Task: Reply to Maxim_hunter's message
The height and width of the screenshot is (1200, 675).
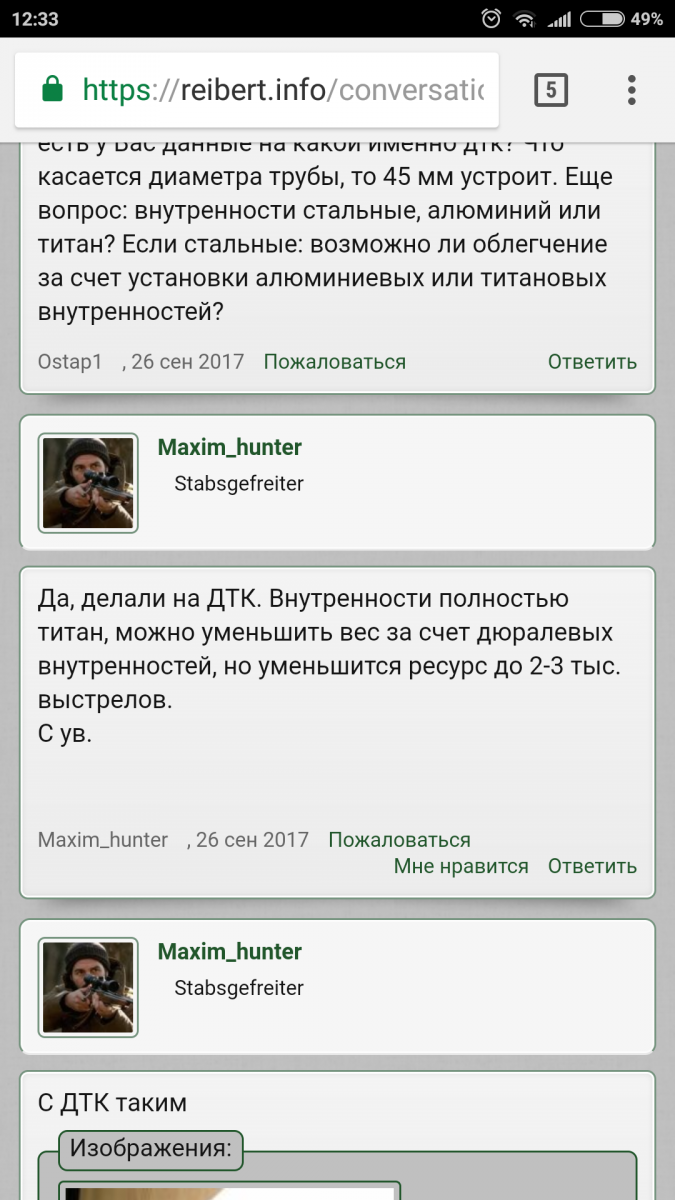Action: coord(592,866)
